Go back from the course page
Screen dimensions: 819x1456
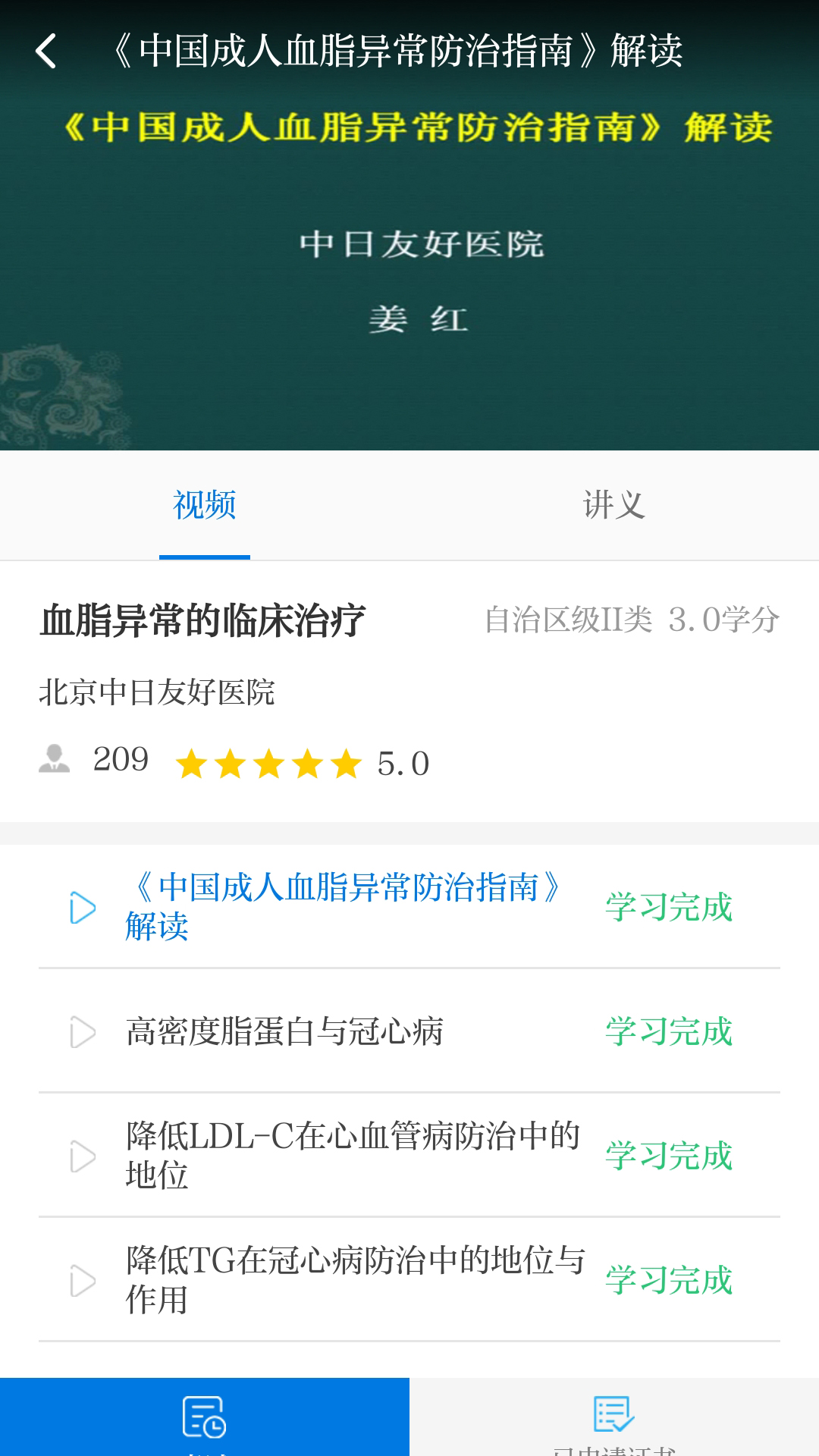click(46, 52)
